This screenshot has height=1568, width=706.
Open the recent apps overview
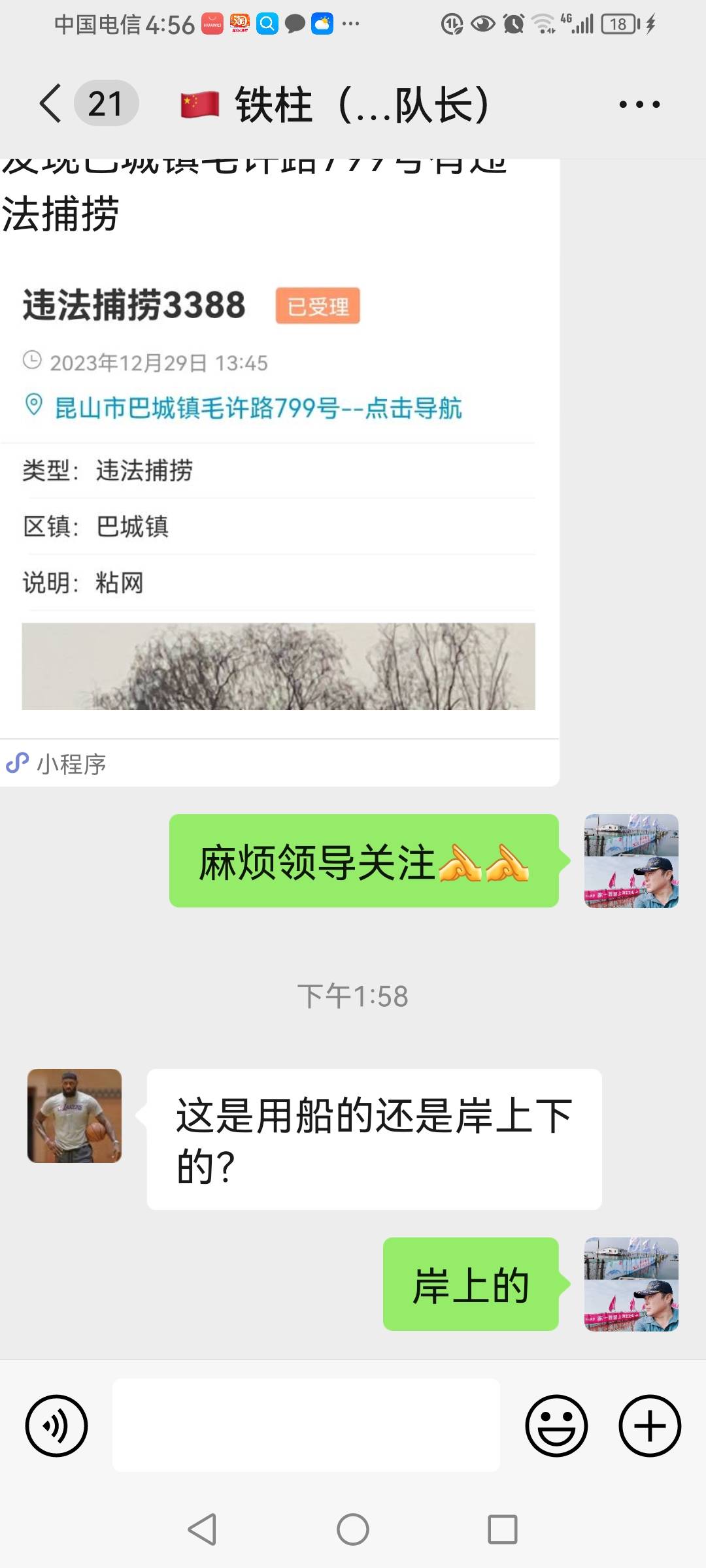click(x=503, y=1529)
